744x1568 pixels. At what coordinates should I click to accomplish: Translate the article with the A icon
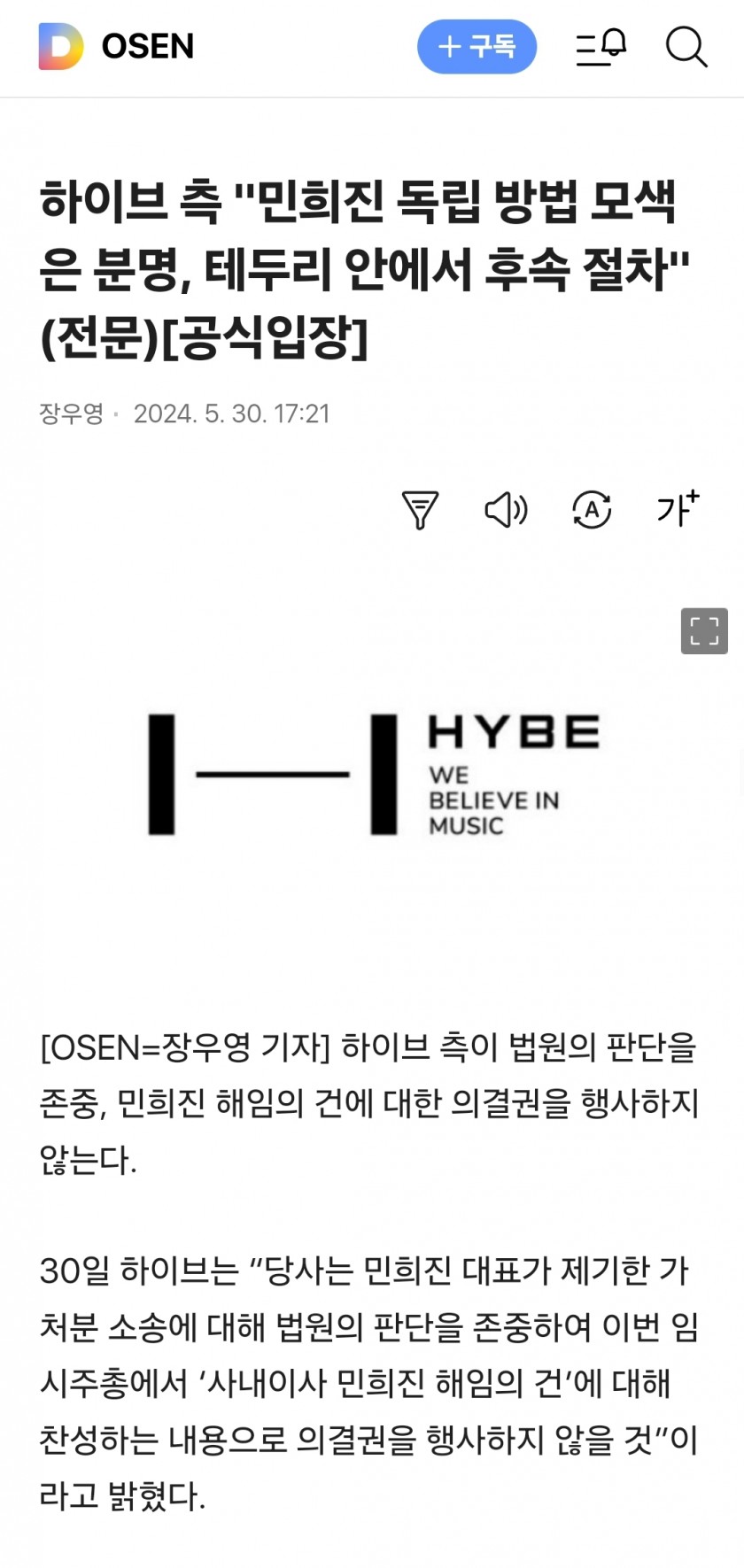(x=592, y=510)
